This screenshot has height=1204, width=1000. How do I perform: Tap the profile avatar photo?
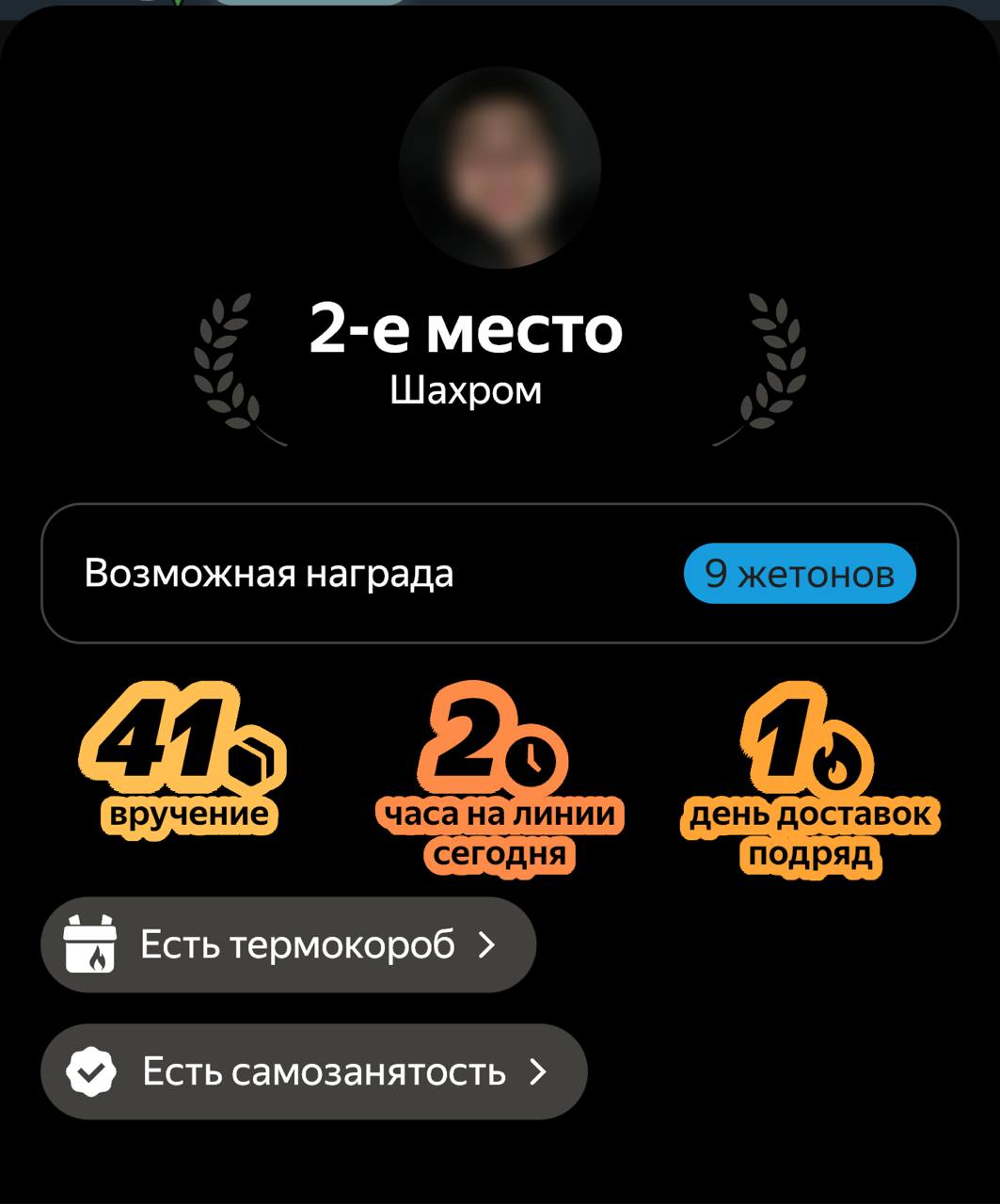(500, 168)
